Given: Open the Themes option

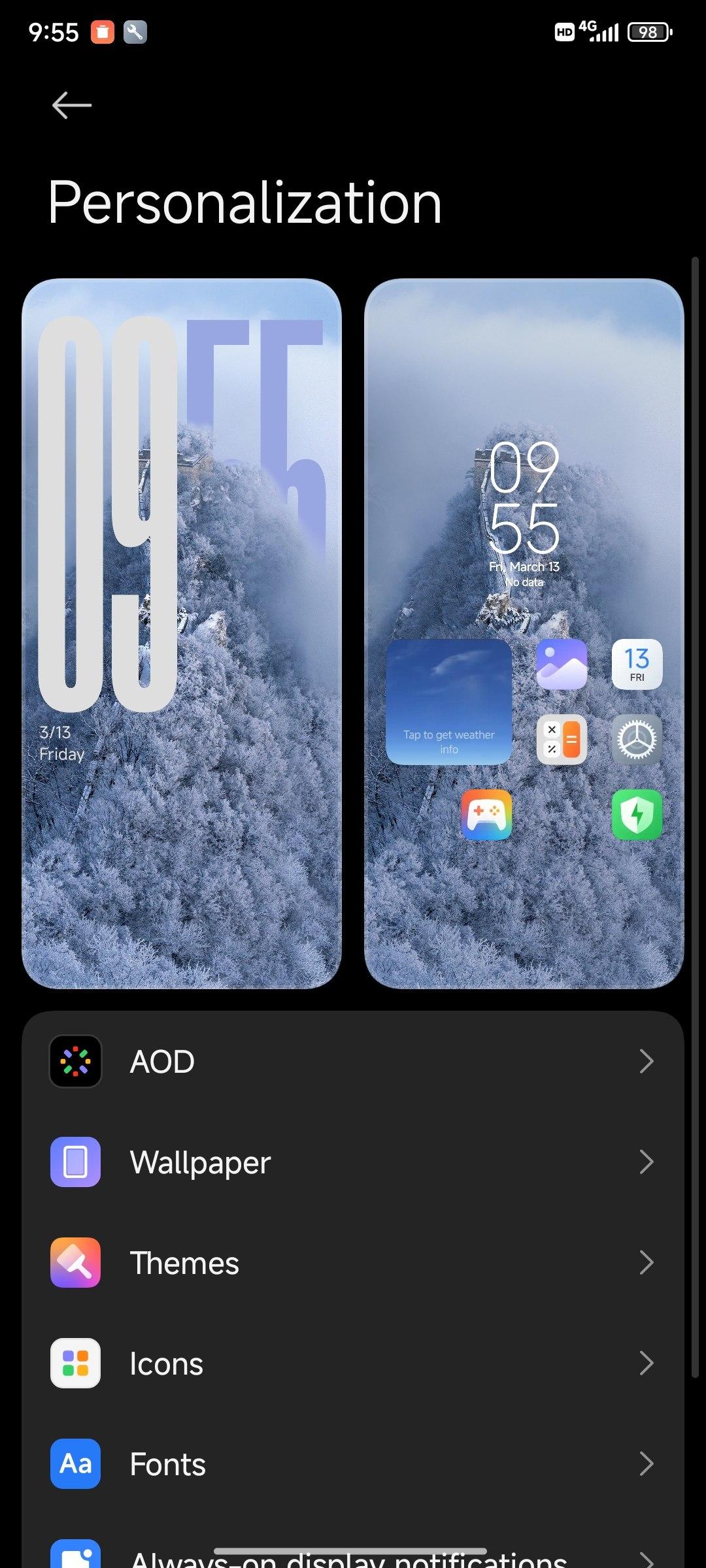Looking at the screenshot, I should pos(353,1263).
